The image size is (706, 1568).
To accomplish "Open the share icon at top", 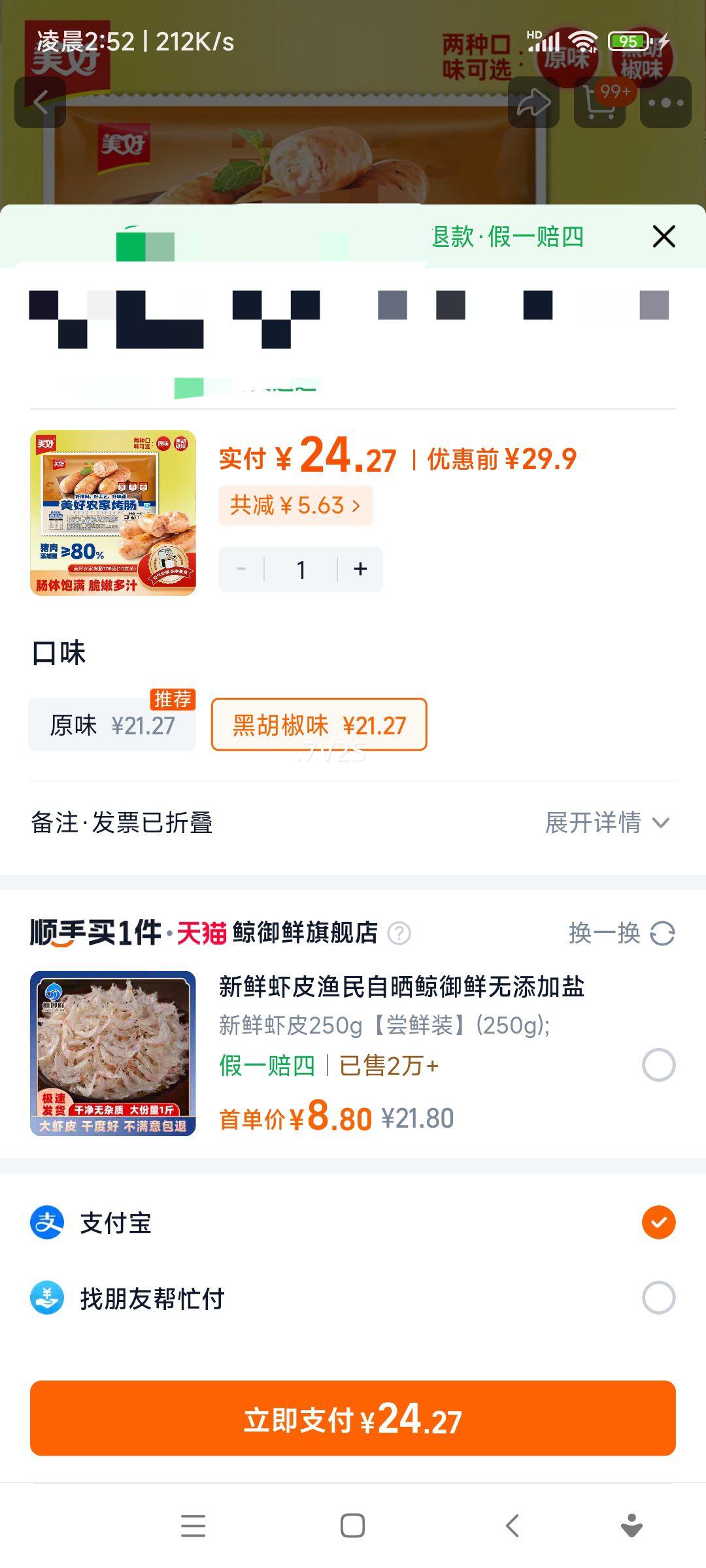I will pyautogui.click(x=535, y=102).
